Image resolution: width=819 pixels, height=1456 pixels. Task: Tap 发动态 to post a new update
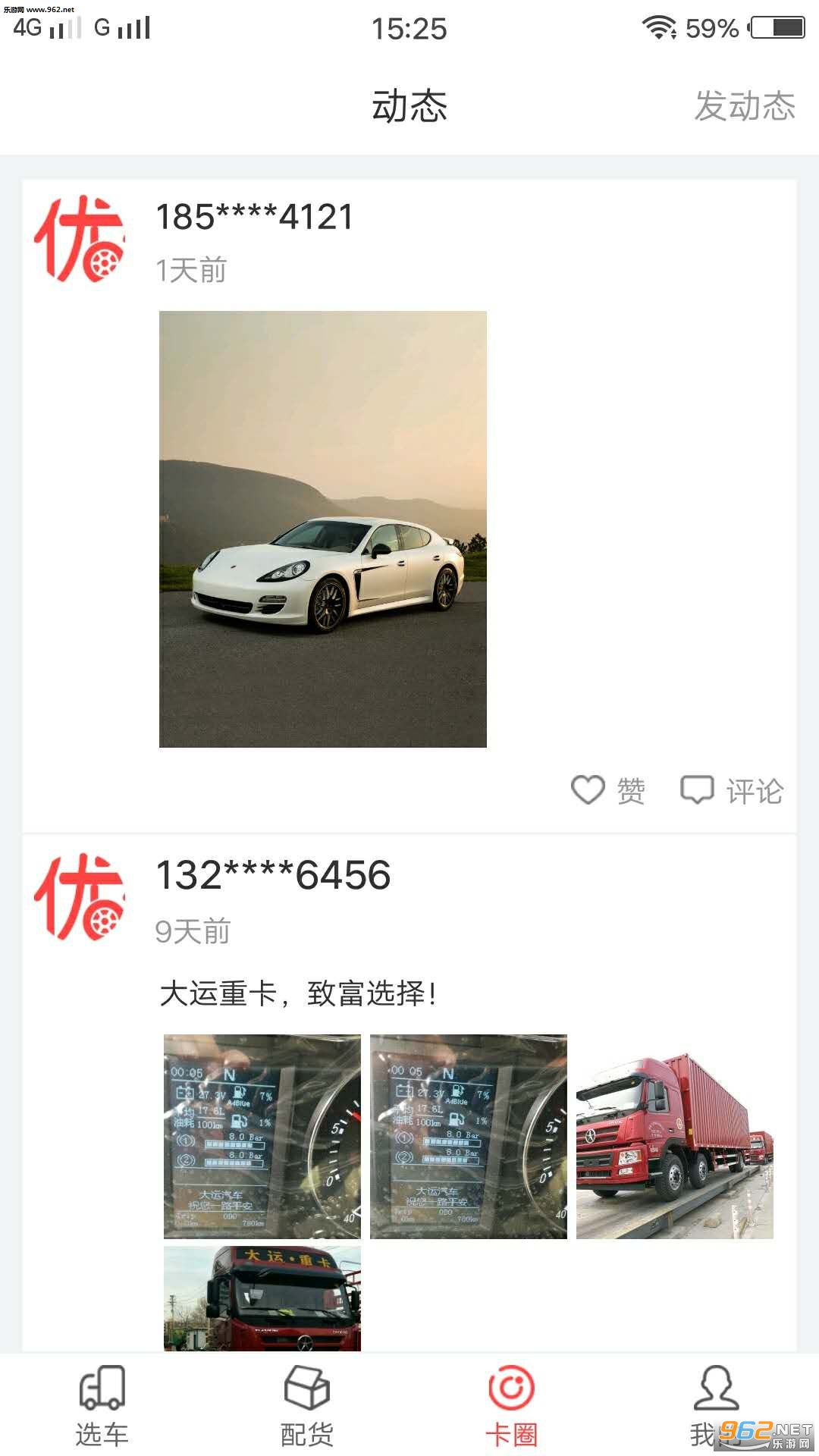click(x=745, y=106)
